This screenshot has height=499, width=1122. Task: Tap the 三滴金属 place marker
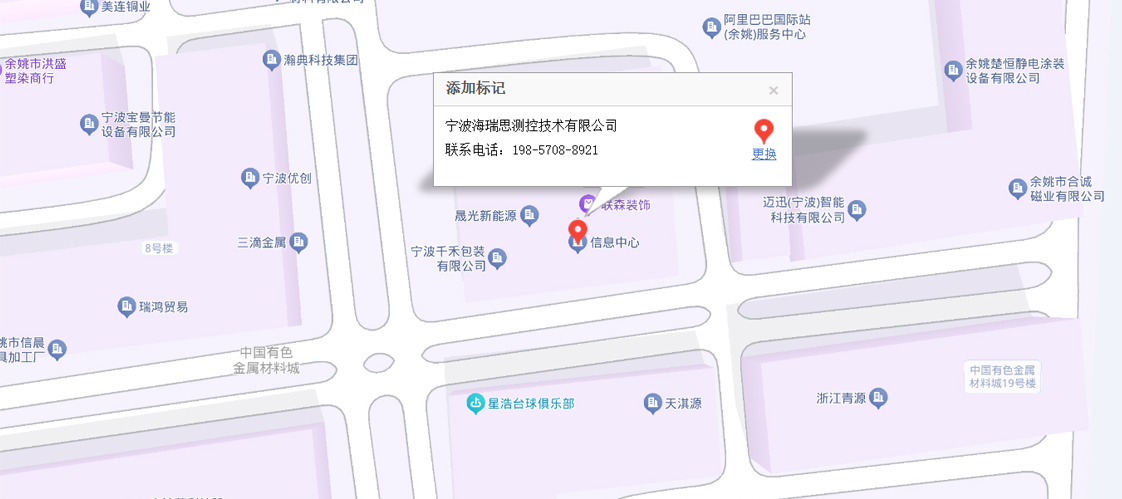click(299, 242)
